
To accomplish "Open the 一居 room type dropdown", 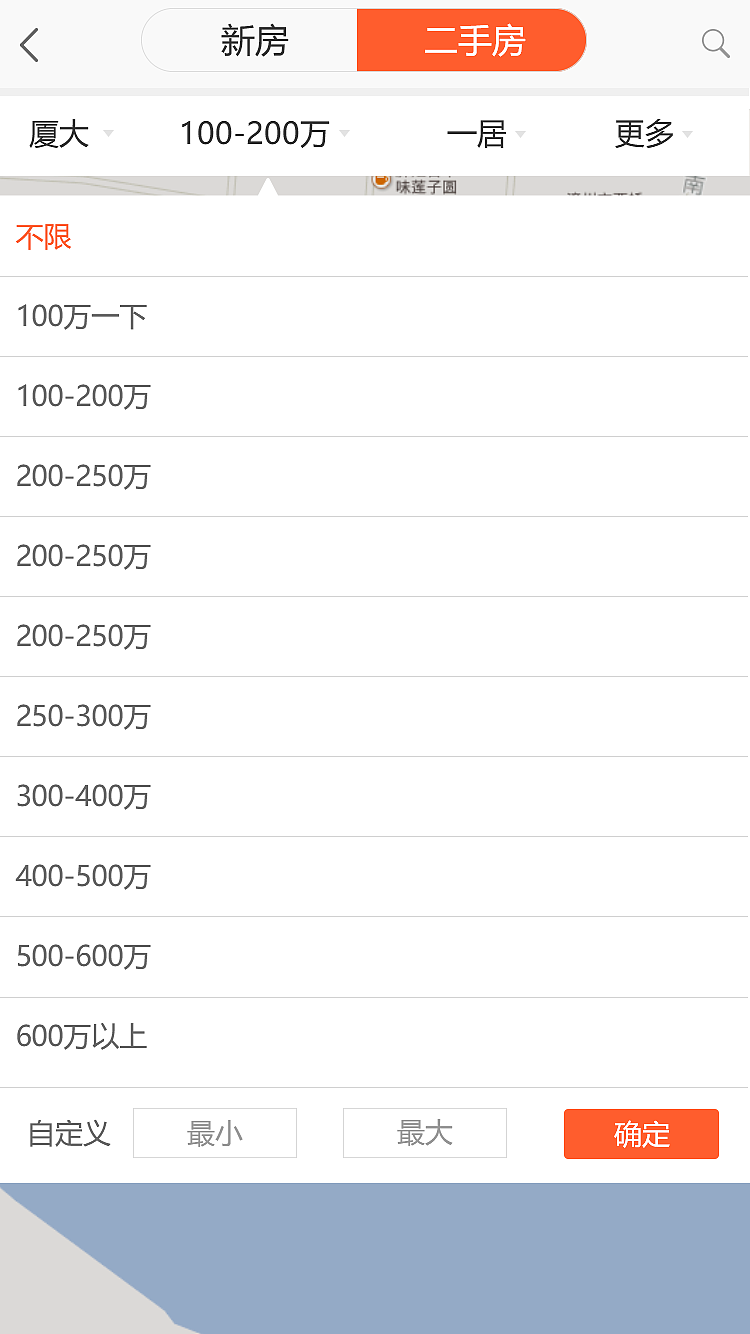I will point(485,133).
